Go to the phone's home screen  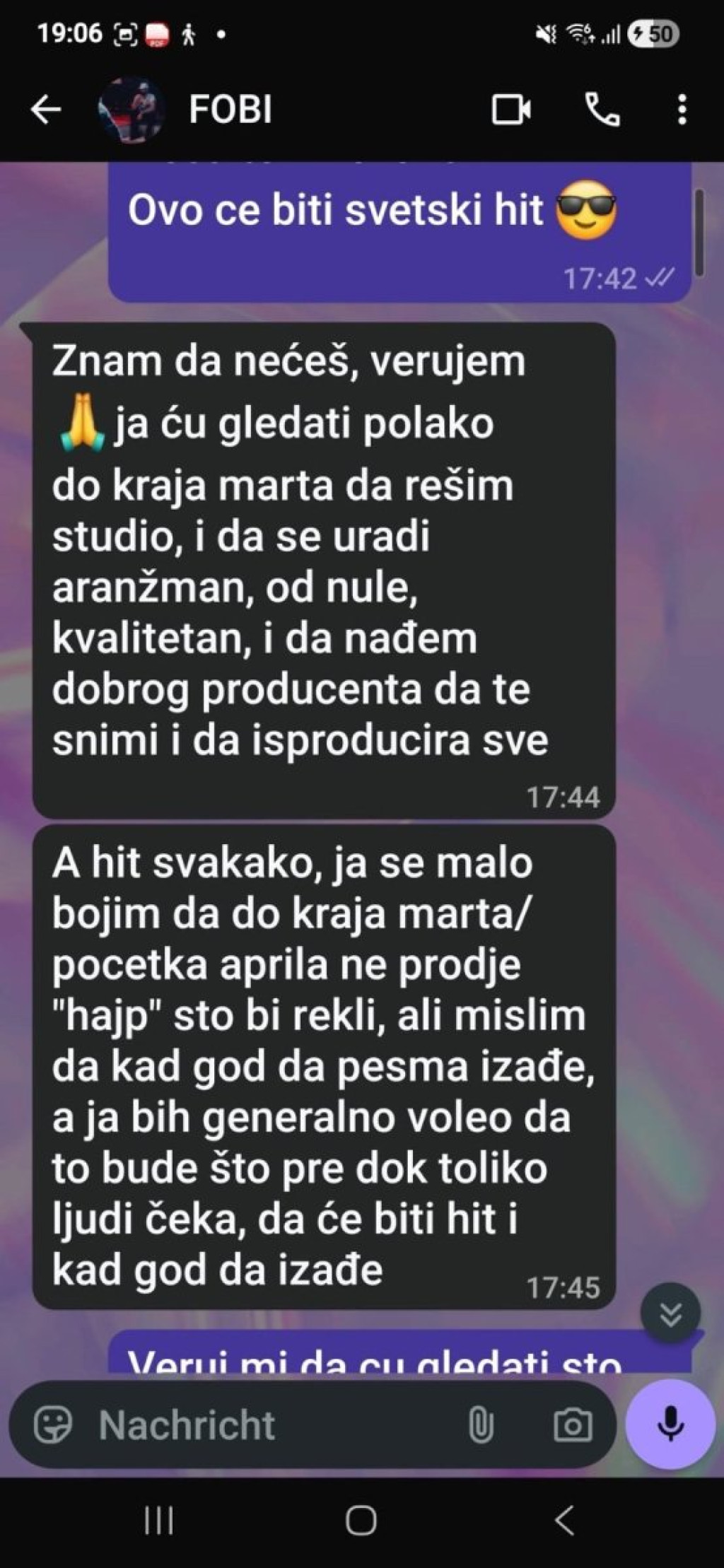pyautogui.click(x=361, y=1520)
